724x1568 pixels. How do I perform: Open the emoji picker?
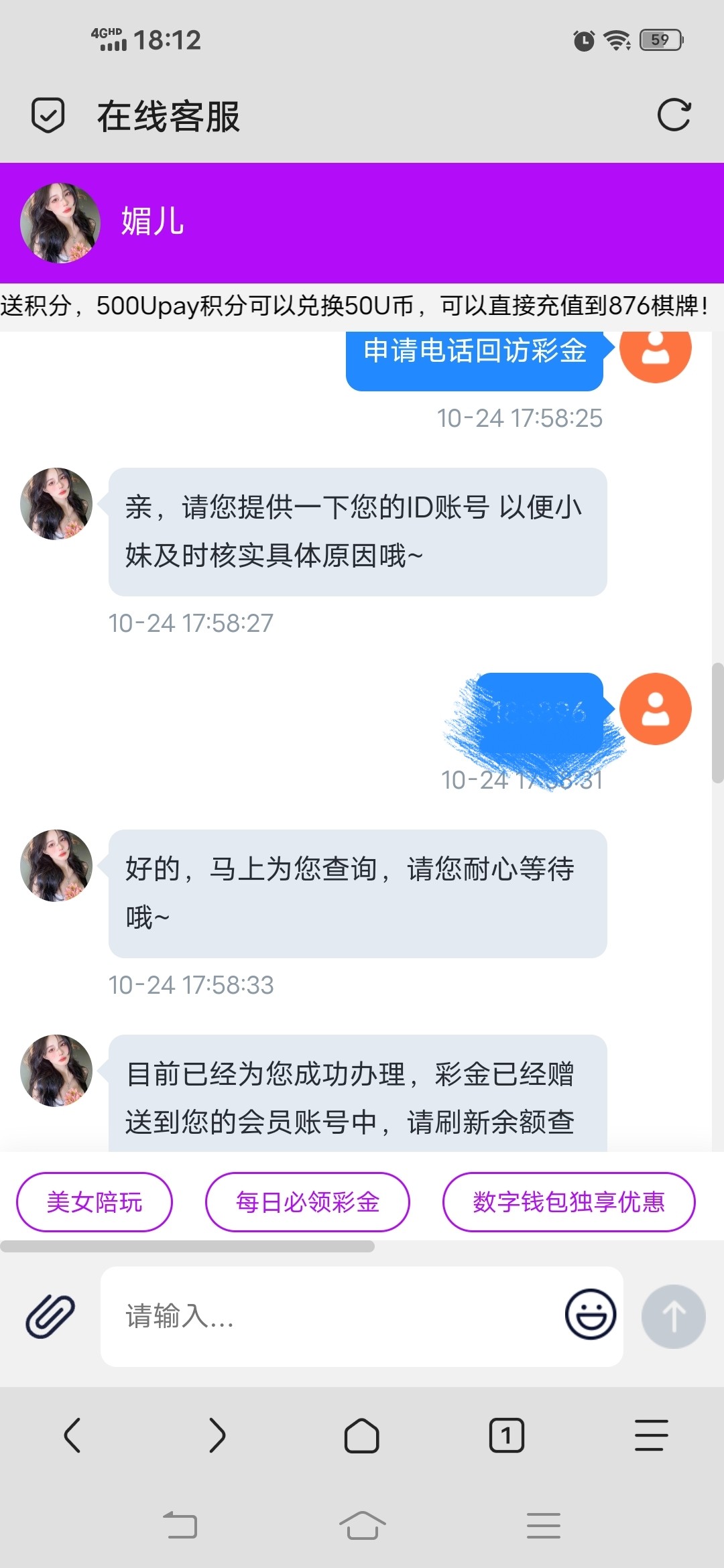[x=591, y=1315]
